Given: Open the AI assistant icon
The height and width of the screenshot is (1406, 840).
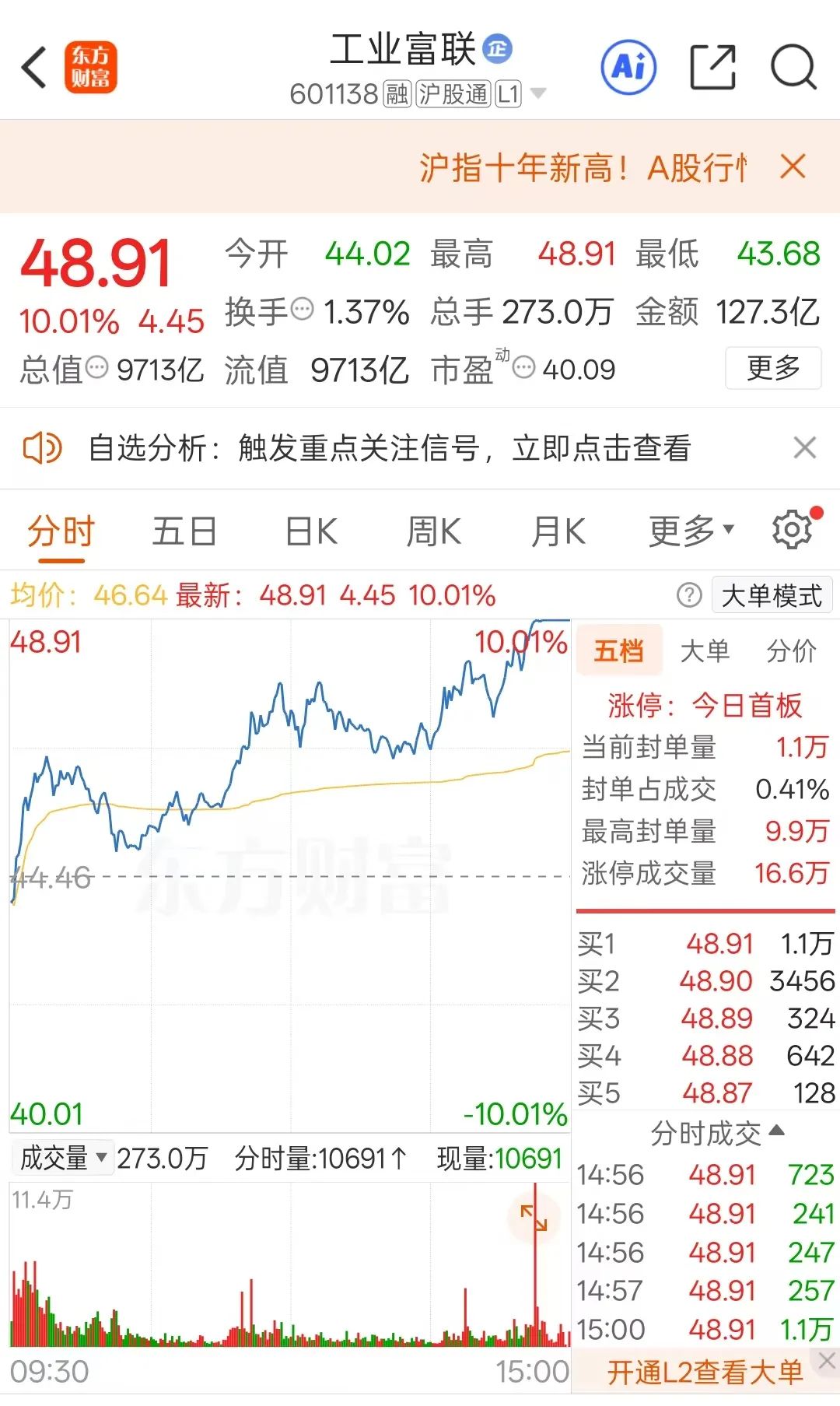Looking at the screenshot, I should pyautogui.click(x=628, y=67).
